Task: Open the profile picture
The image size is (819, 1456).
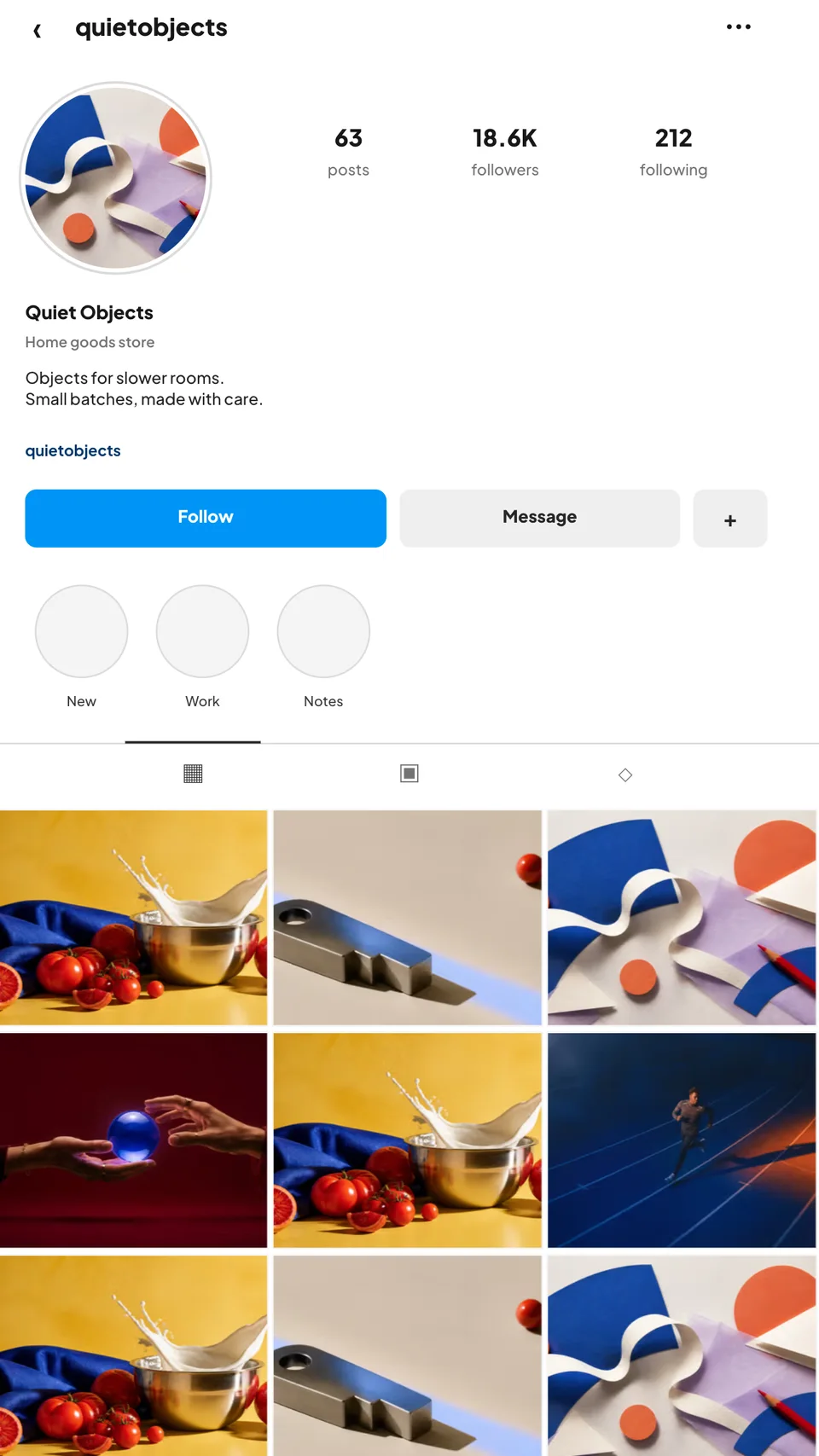Action: click(115, 178)
